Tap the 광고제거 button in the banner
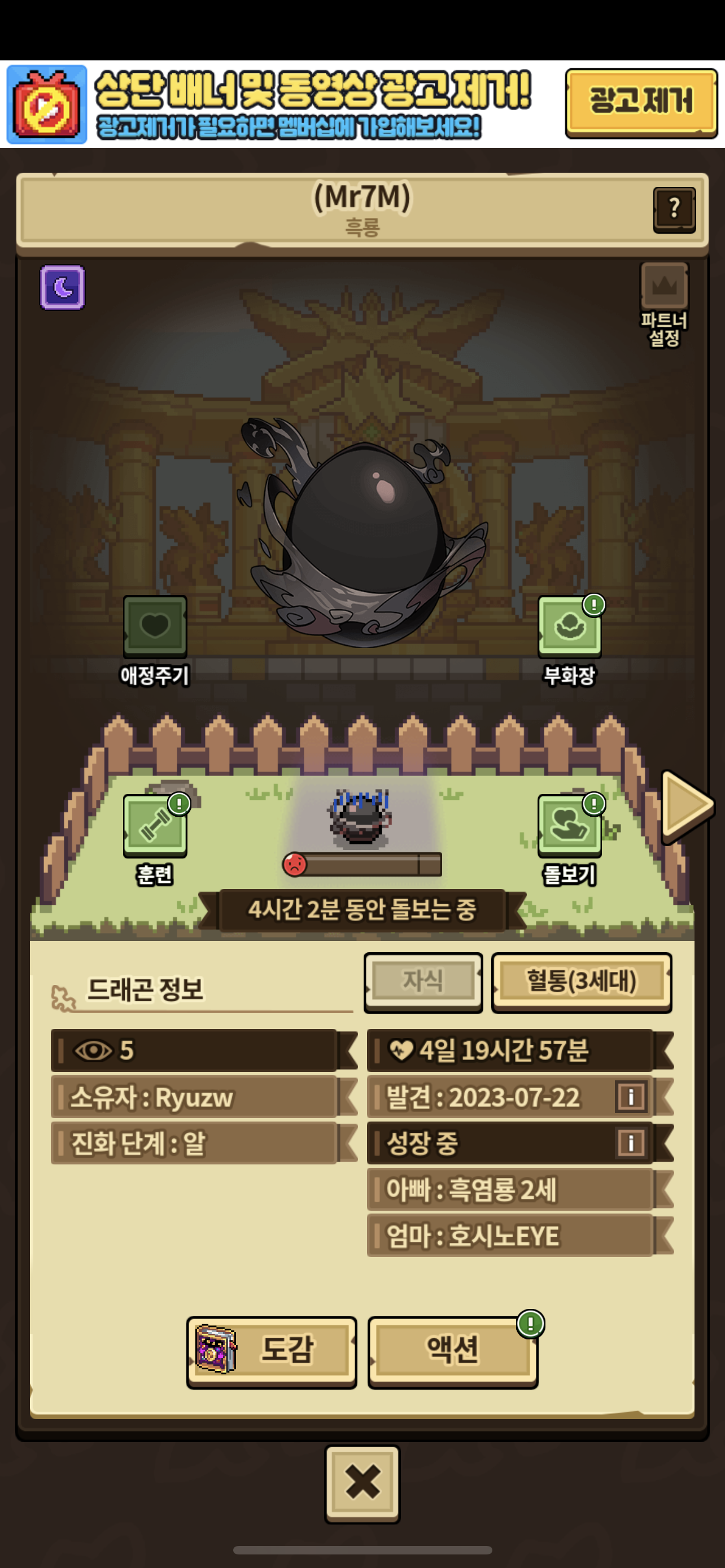Screen dimensions: 725x1568 coord(640,102)
